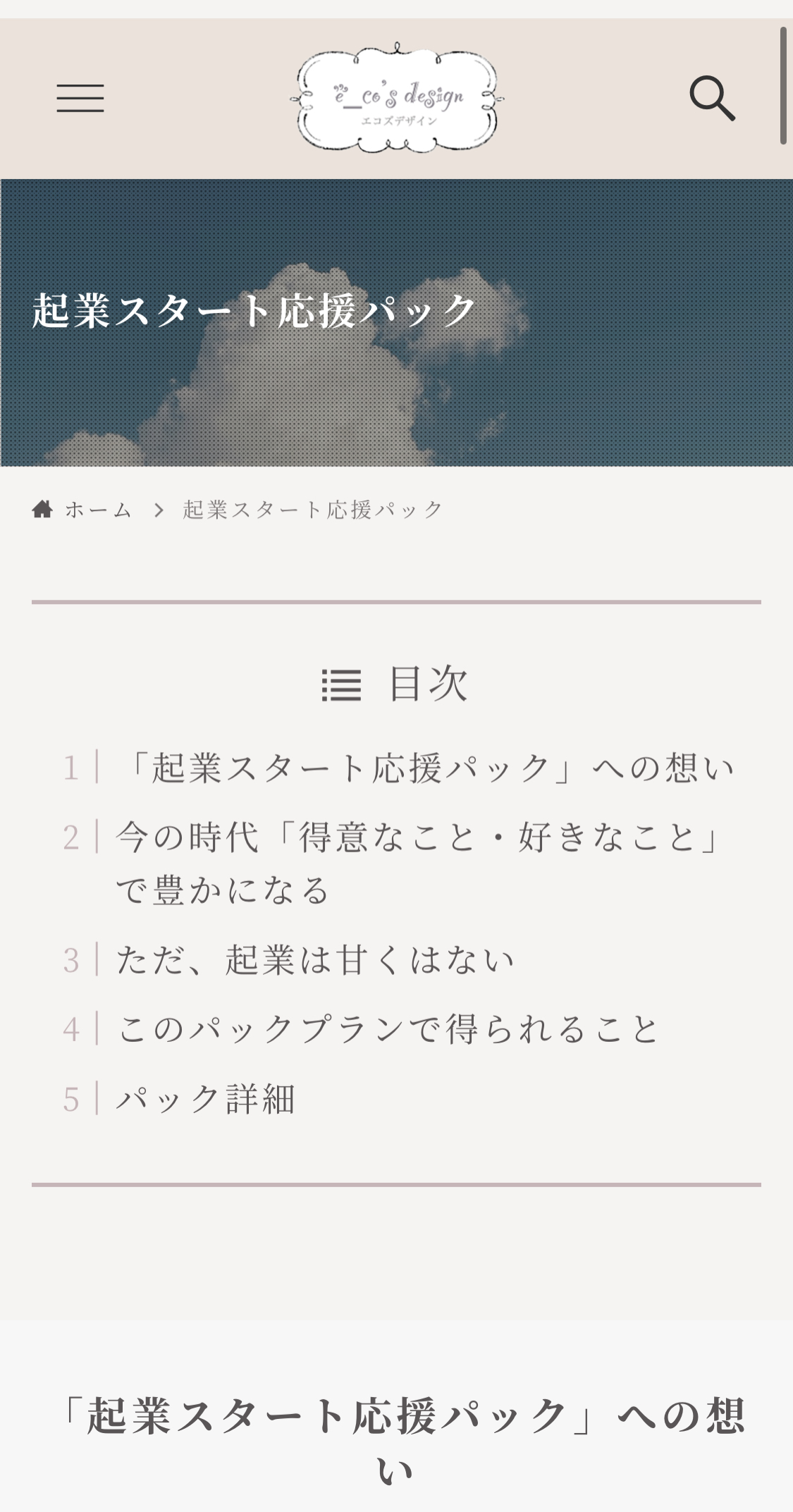Select contents item このパックプランで得られること
Screen dimensions: 793x1512
pos(388,1029)
